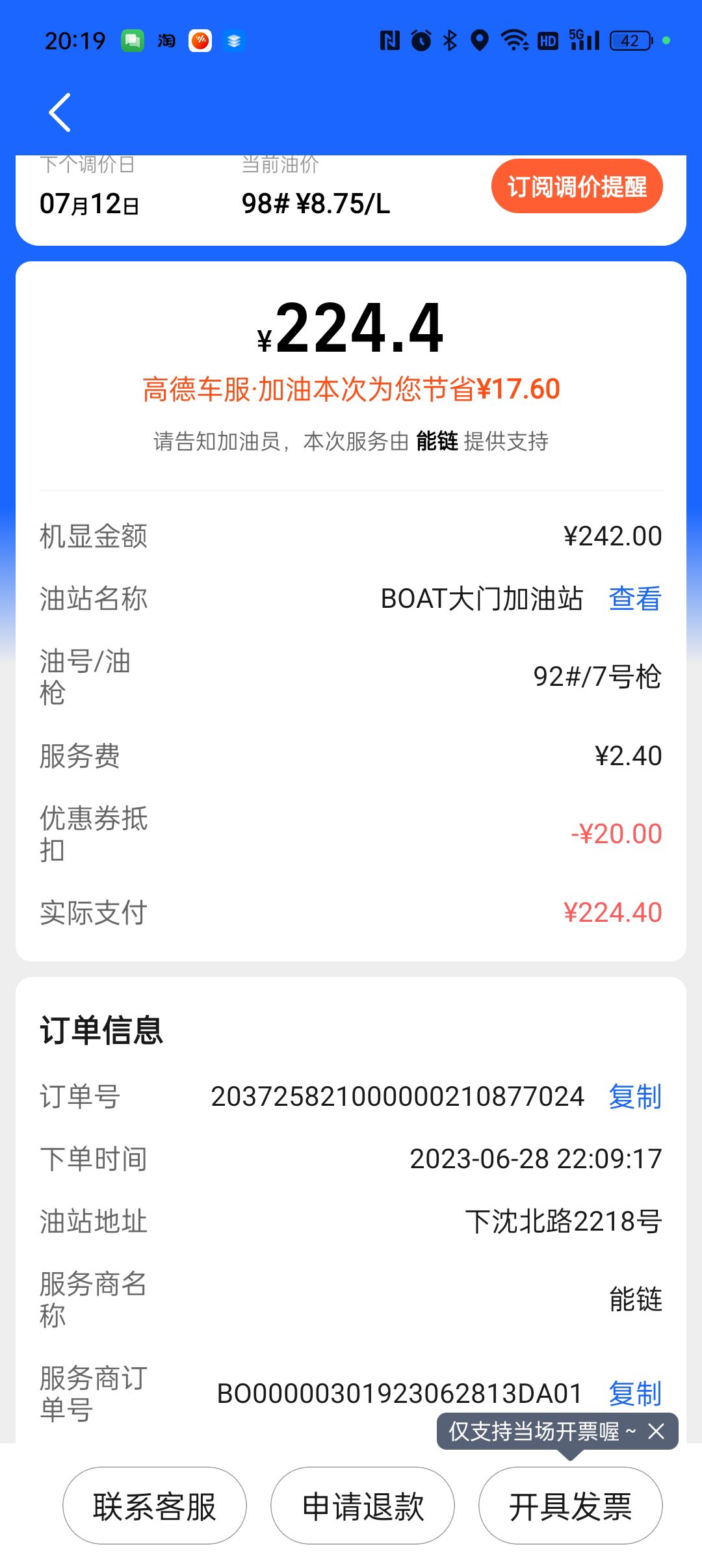Request a refund with 申请退款
Viewport: 702px width, 1568px height.
(x=363, y=1506)
